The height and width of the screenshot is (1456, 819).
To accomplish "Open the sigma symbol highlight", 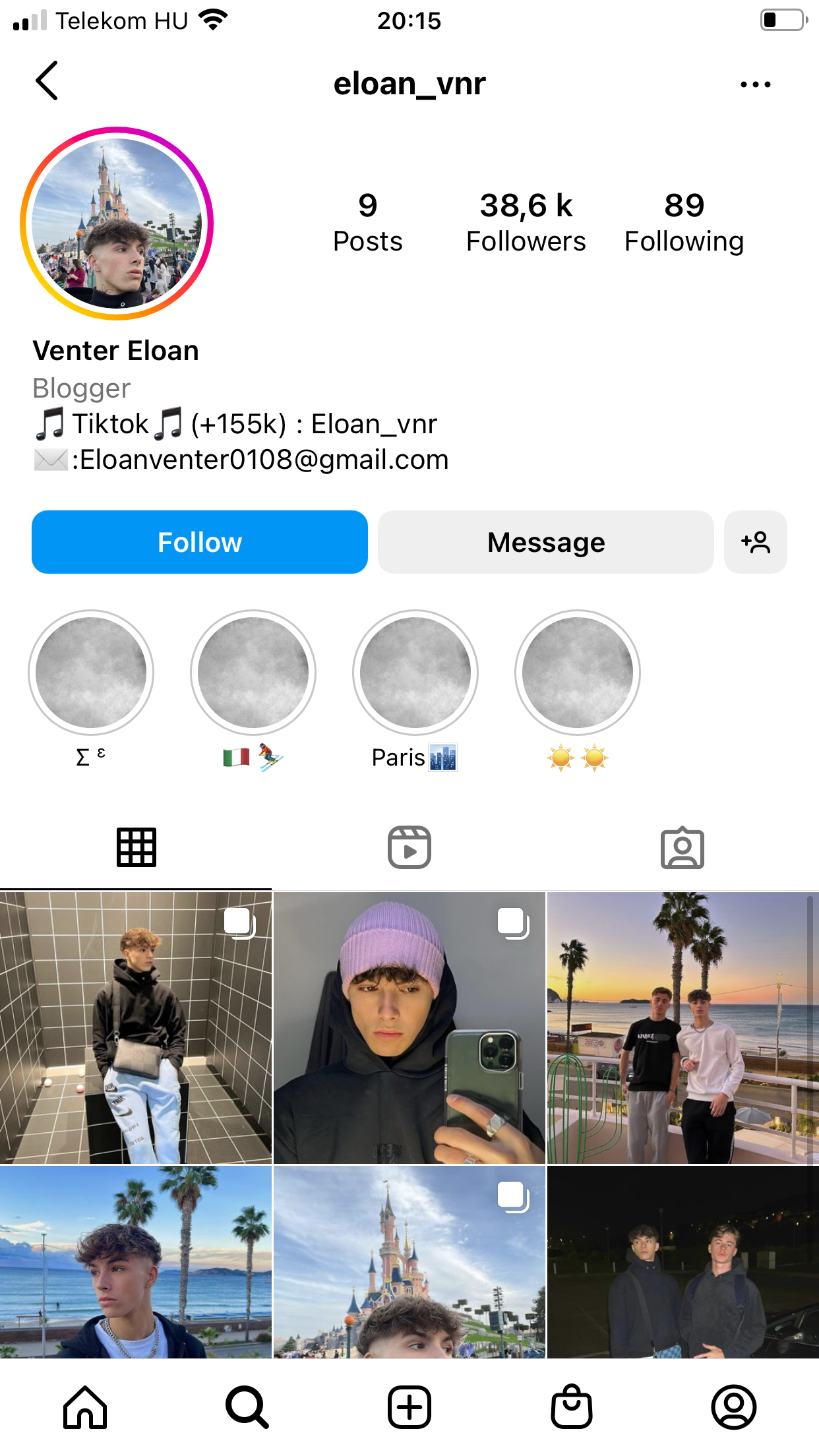I will (91, 673).
